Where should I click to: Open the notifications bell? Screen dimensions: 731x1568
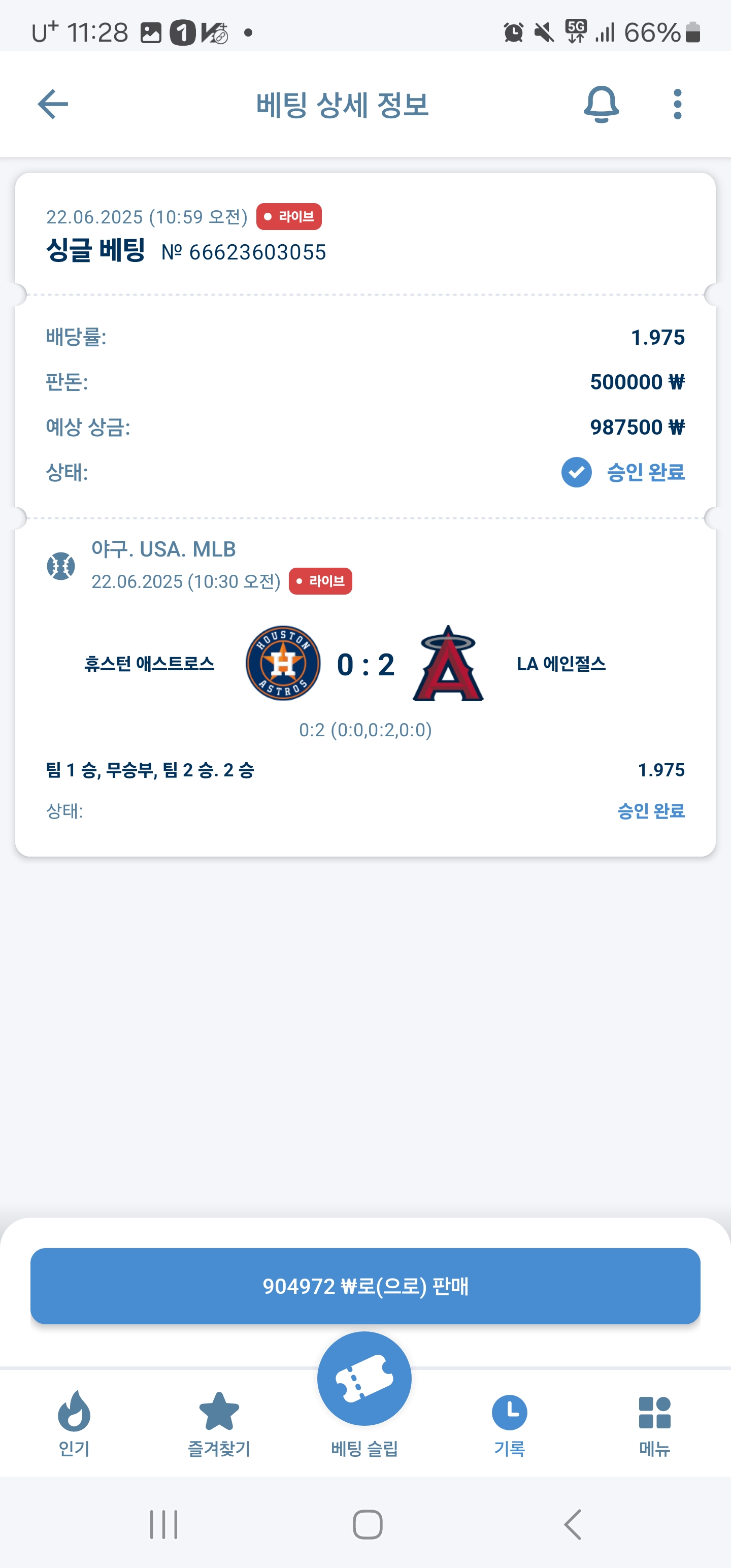point(601,104)
